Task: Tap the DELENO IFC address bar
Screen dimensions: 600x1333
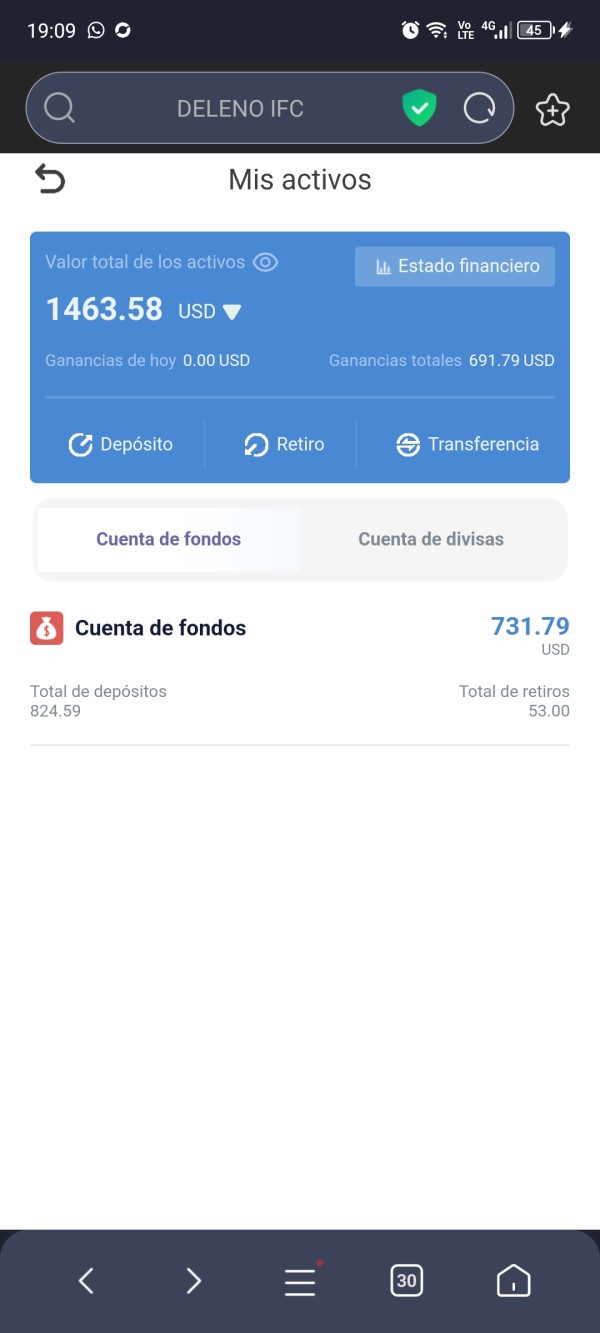Action: pyautogui.click(x=240, y=108)
